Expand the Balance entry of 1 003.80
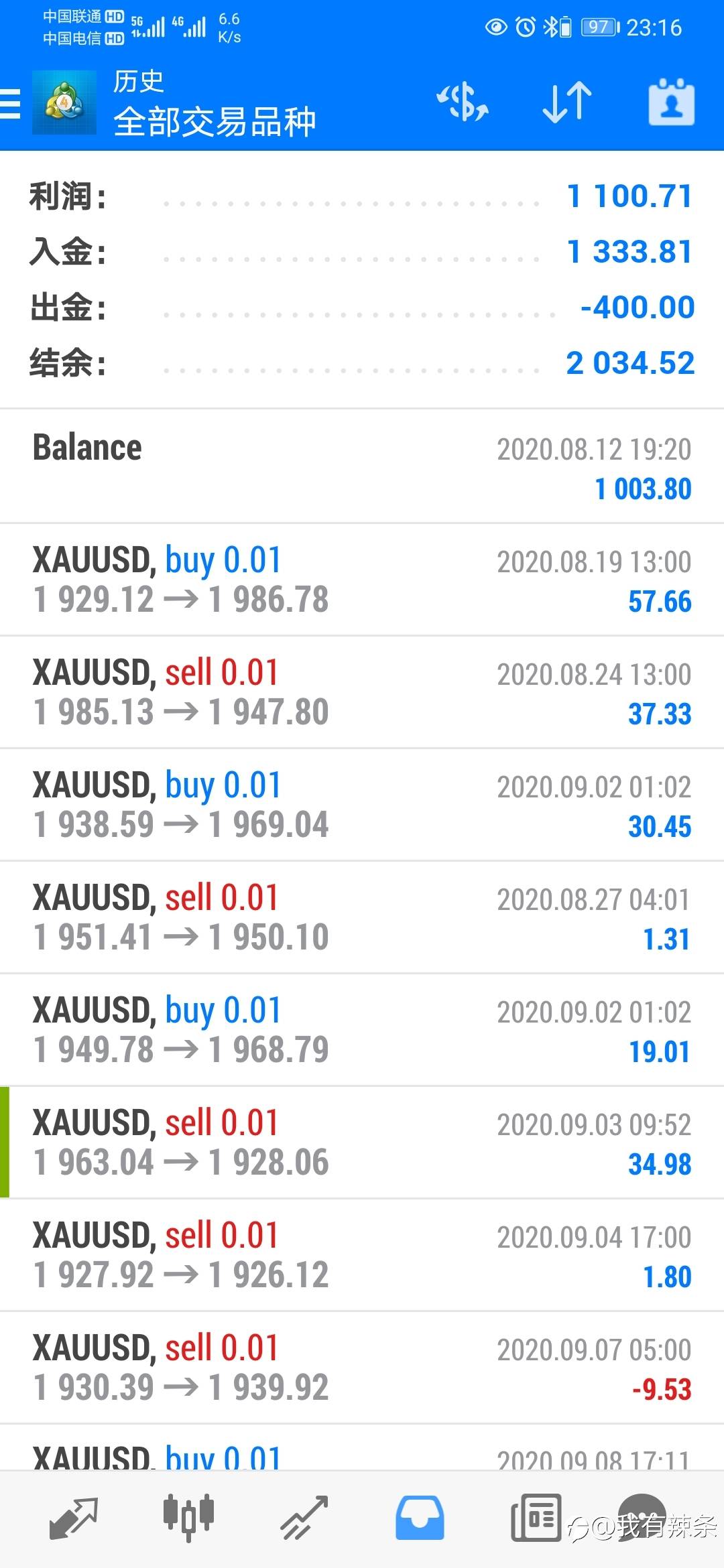The image size is (724, 1568). coord(362,467)
